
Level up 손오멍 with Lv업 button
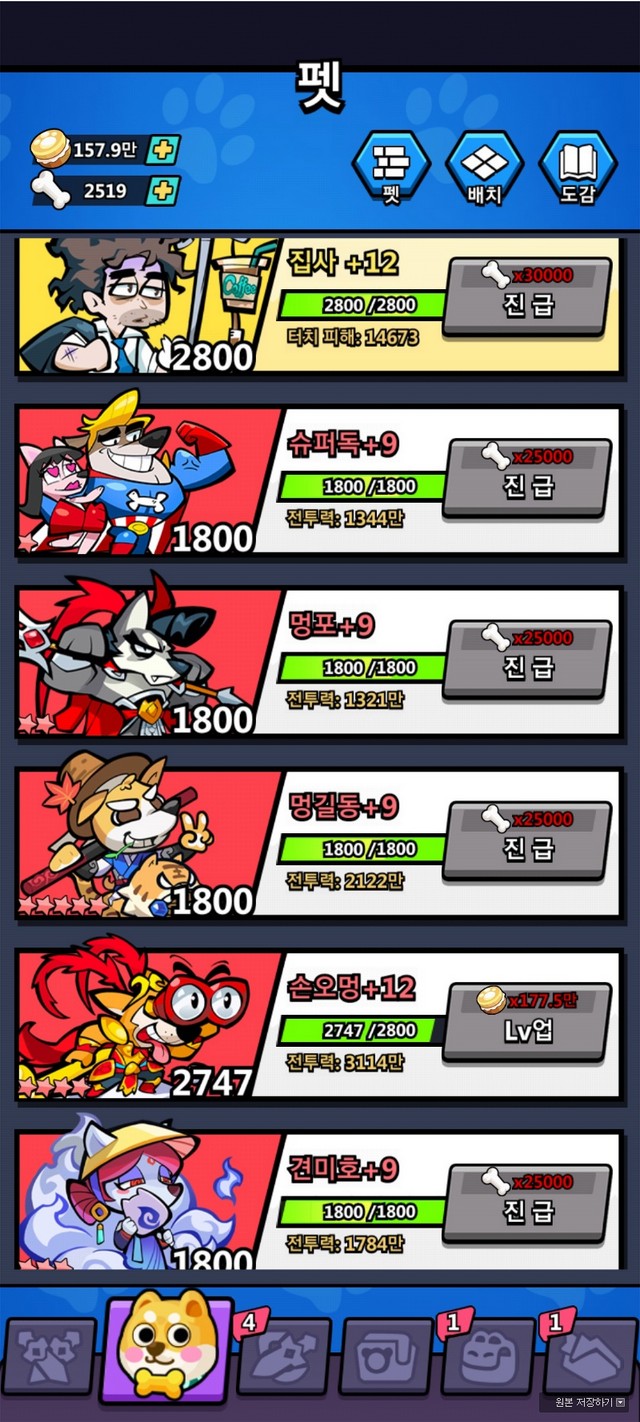coord(527,1019)
